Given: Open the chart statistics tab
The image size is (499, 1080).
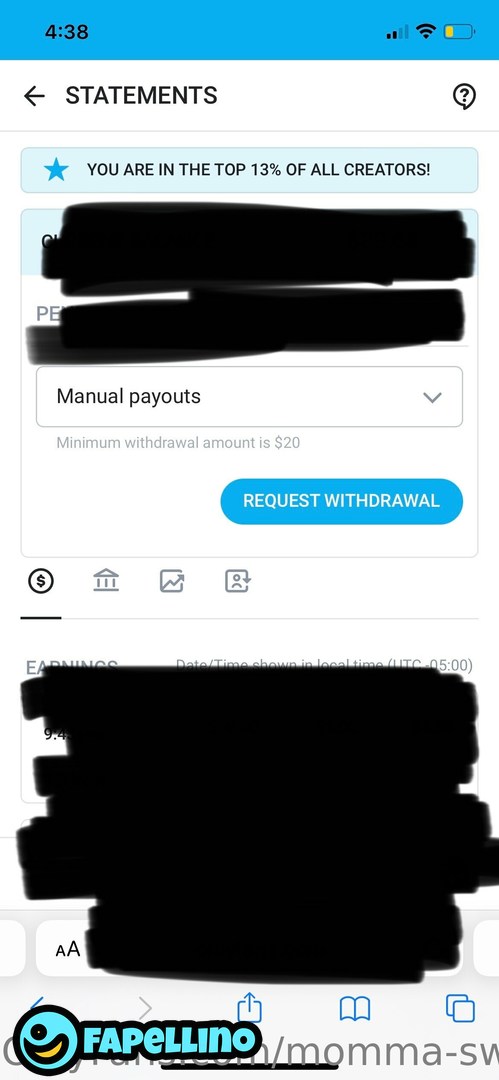Looking at the screenshot, I should coord(172,581).
